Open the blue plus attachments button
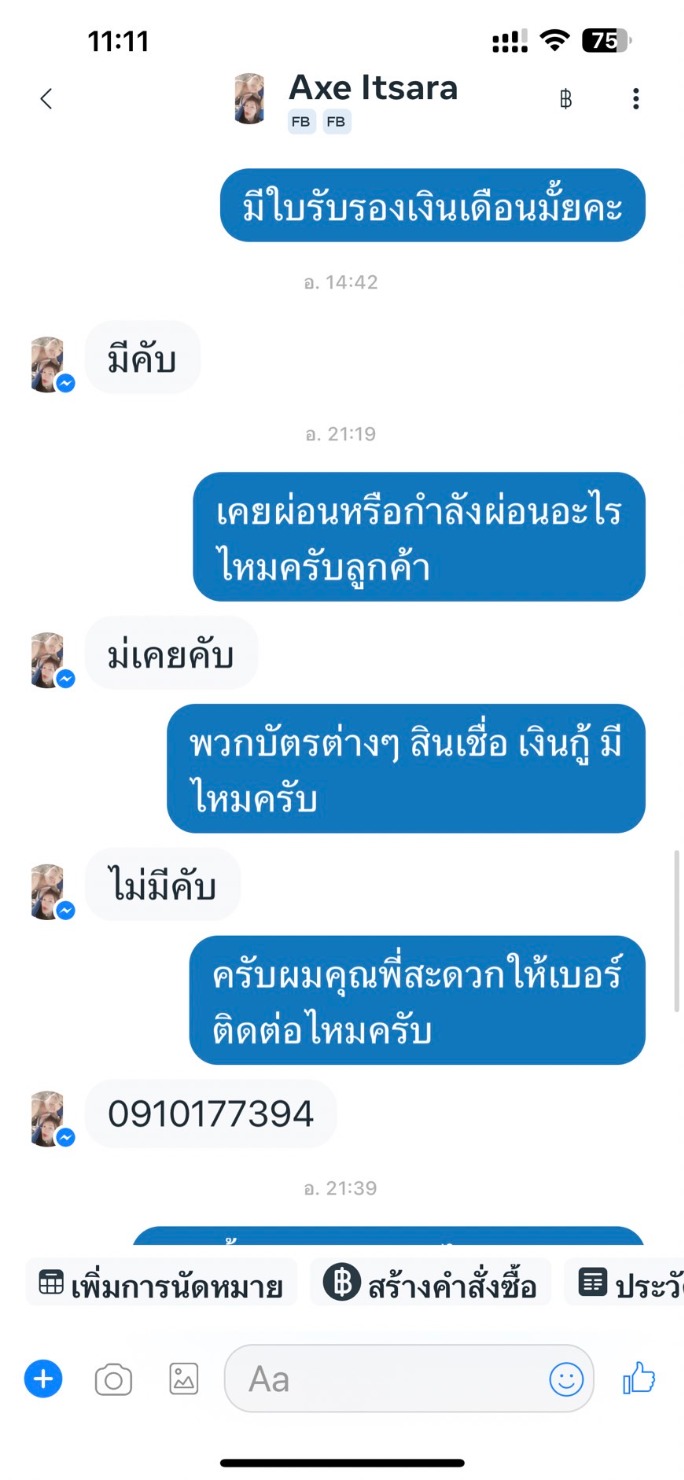Image resolution: width=684 pixels, height=1480 pixels. 43,1381
